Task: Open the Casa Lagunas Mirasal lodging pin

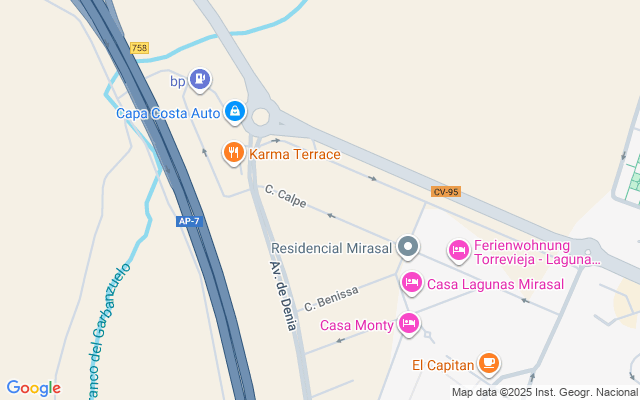Action: [x=411, y=283]
